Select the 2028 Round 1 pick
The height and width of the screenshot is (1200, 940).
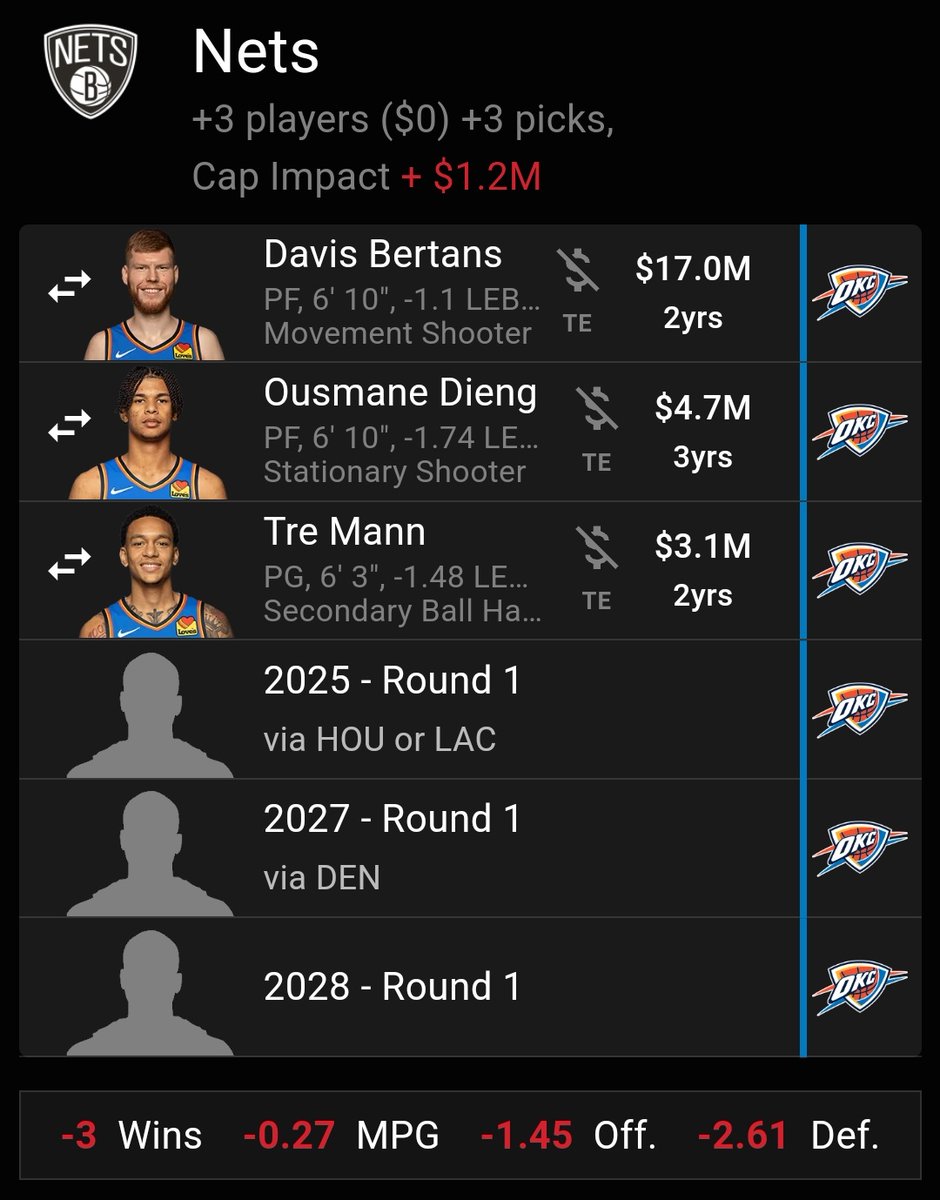point(392,986)
